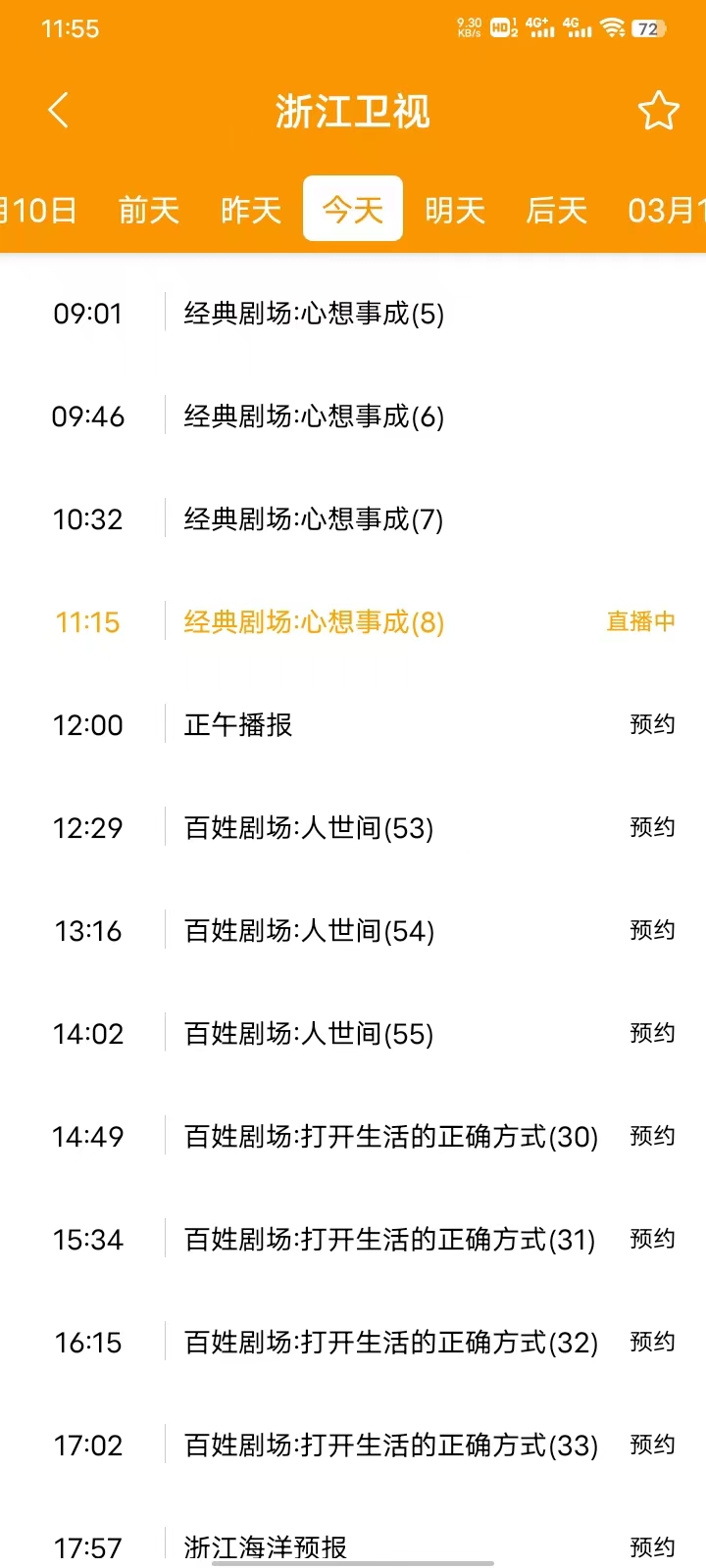706x1568 pixels.
Task: Reserve 打开生活的正确方式(30) at 14:49
Action: pos(652,1136)
